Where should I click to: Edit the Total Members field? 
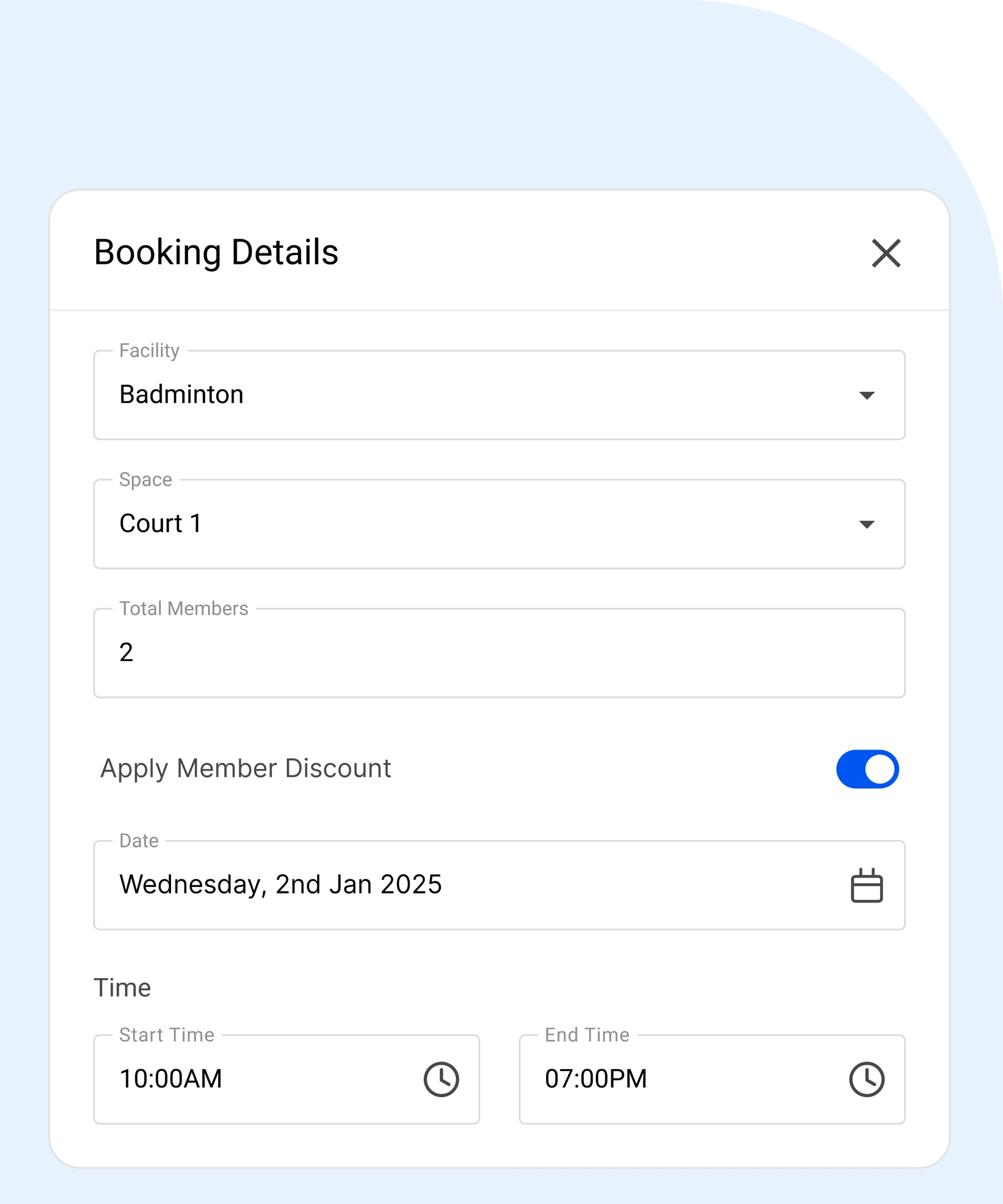(498, 653)
